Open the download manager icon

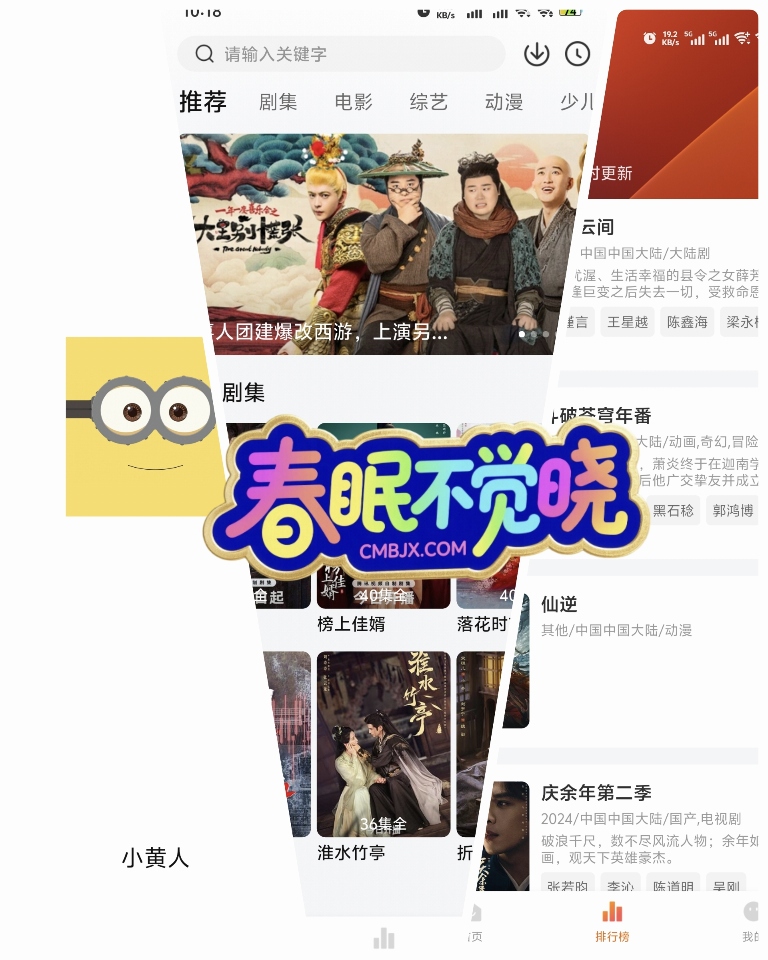point(539,55)
